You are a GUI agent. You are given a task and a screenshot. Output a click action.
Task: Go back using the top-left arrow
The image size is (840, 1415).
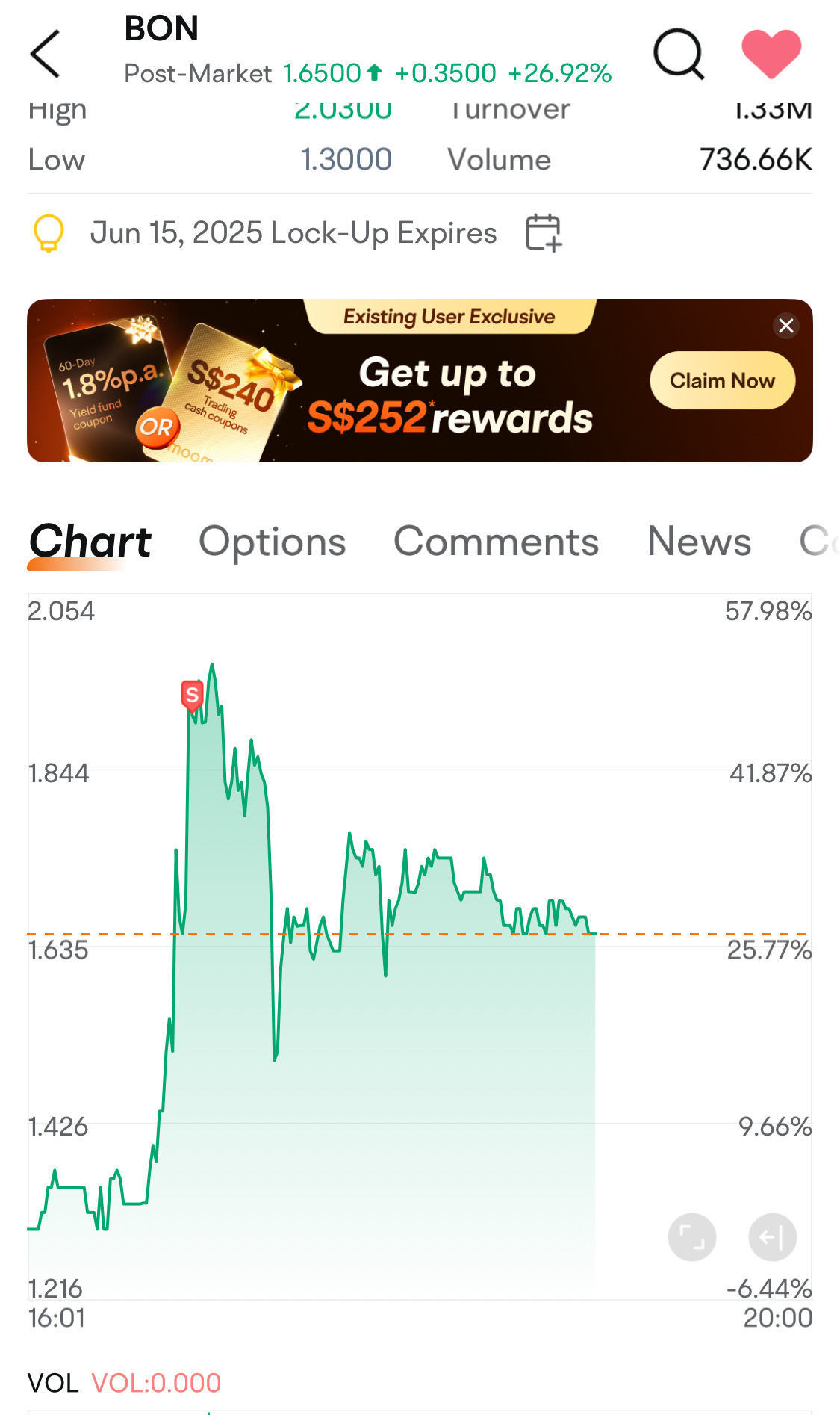(45, 54)
